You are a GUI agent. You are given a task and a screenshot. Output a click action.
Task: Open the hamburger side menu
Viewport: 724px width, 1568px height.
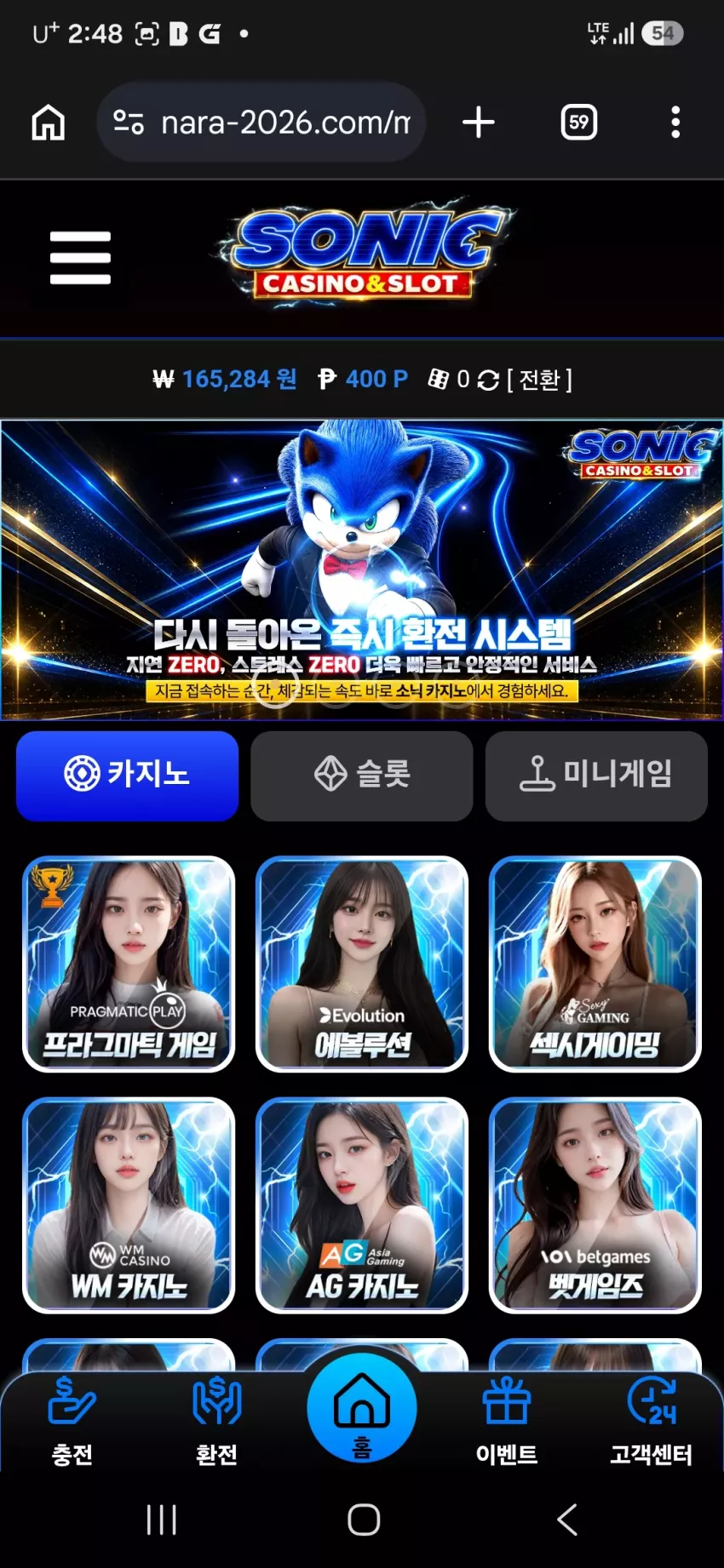[x=80, y=258]
